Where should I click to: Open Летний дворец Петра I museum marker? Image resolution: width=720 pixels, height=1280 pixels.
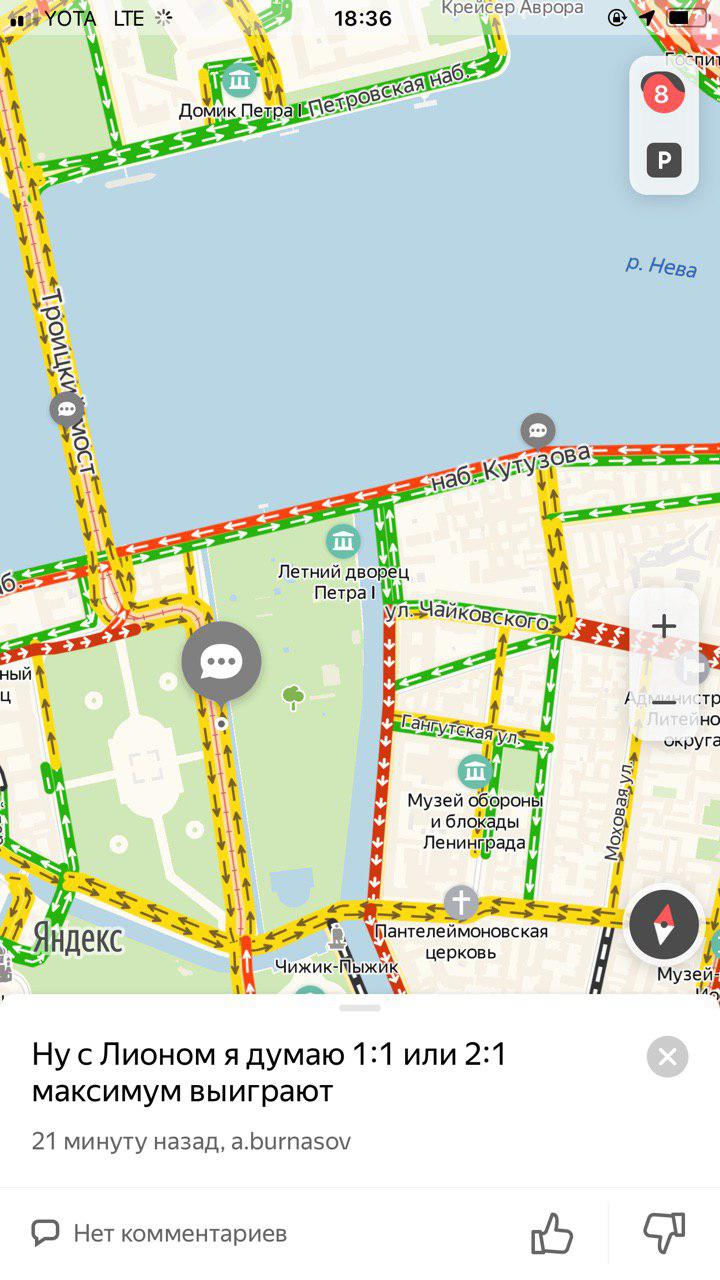pos(343,542)
